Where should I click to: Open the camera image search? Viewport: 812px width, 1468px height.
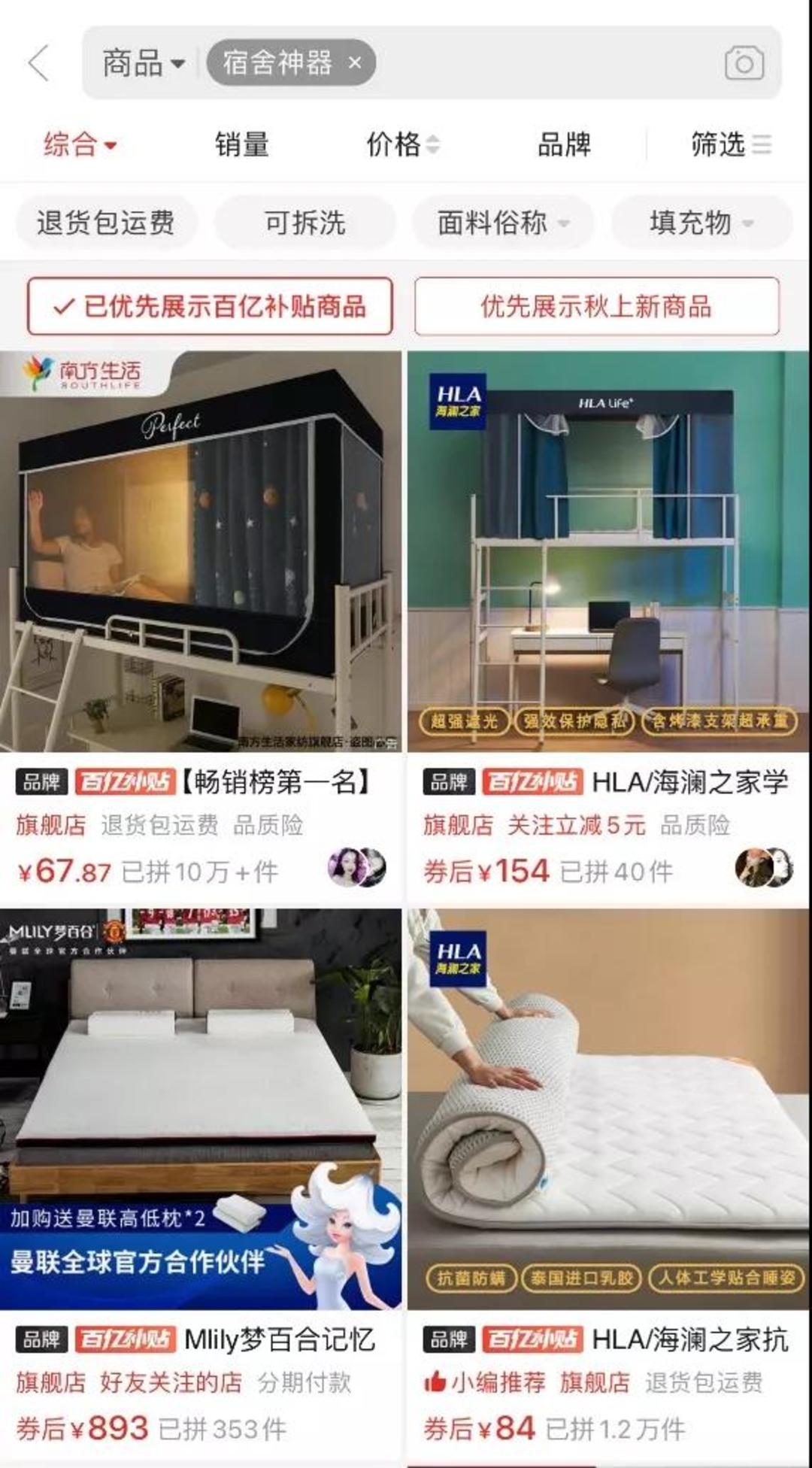point(744,63)
